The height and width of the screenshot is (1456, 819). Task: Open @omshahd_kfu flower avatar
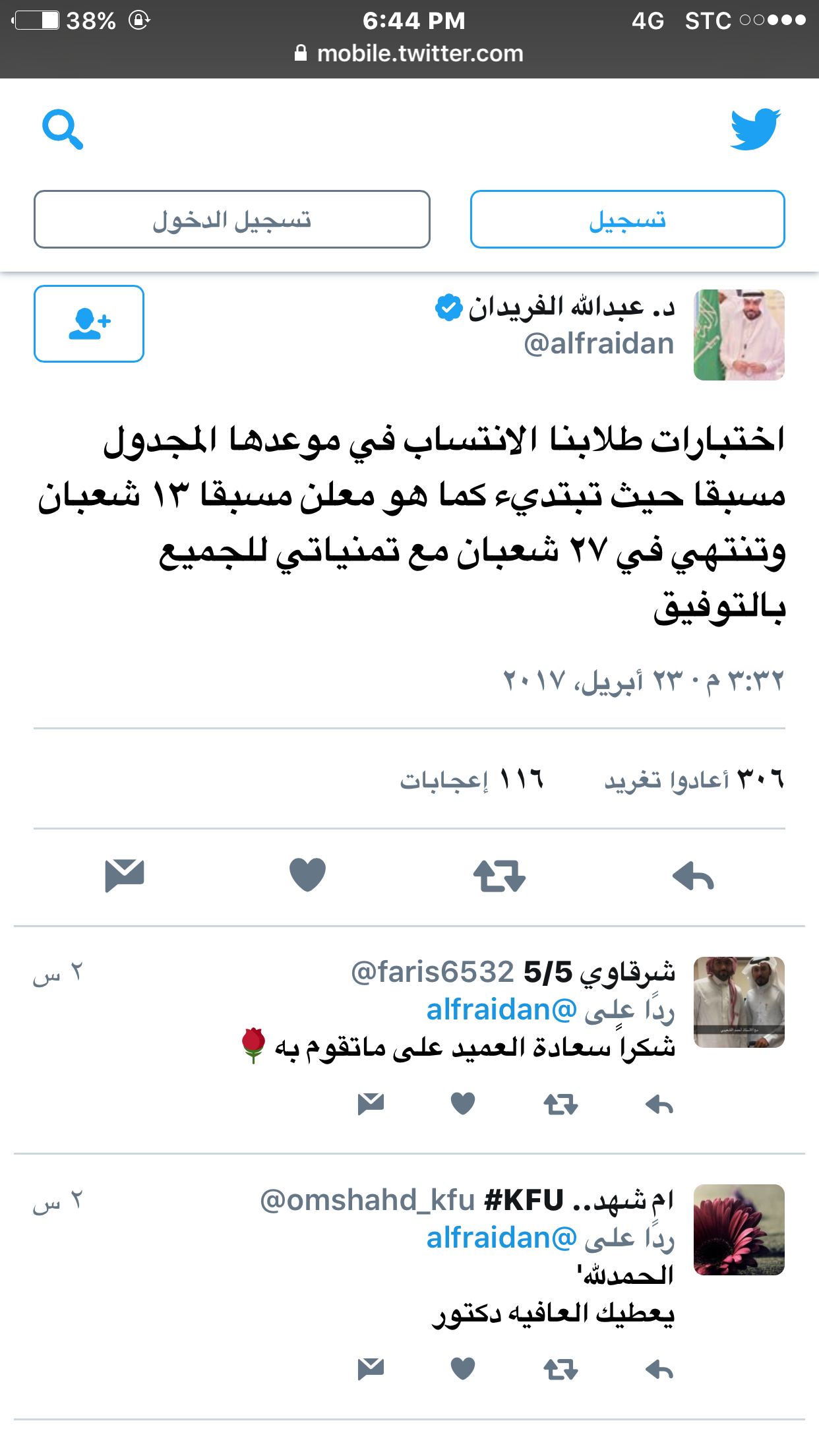[739, 1230]
